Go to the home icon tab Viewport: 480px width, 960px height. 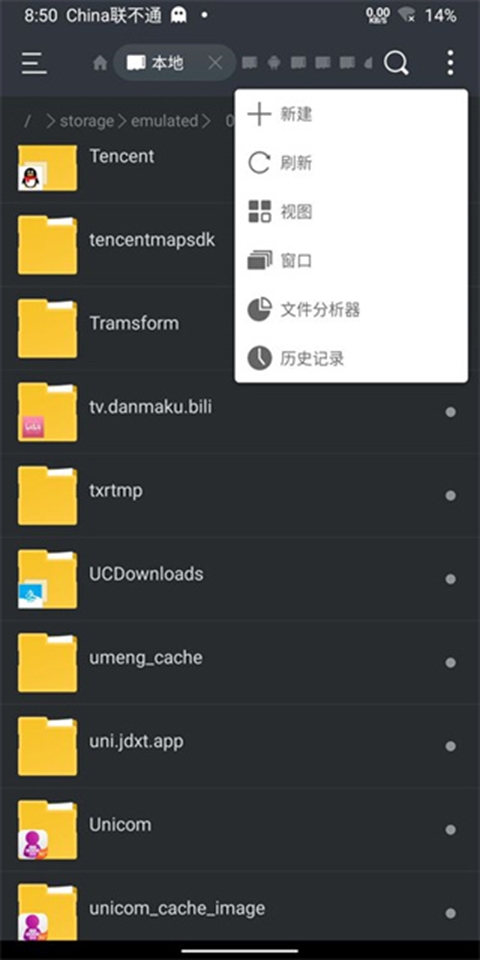tap(100, 63)
